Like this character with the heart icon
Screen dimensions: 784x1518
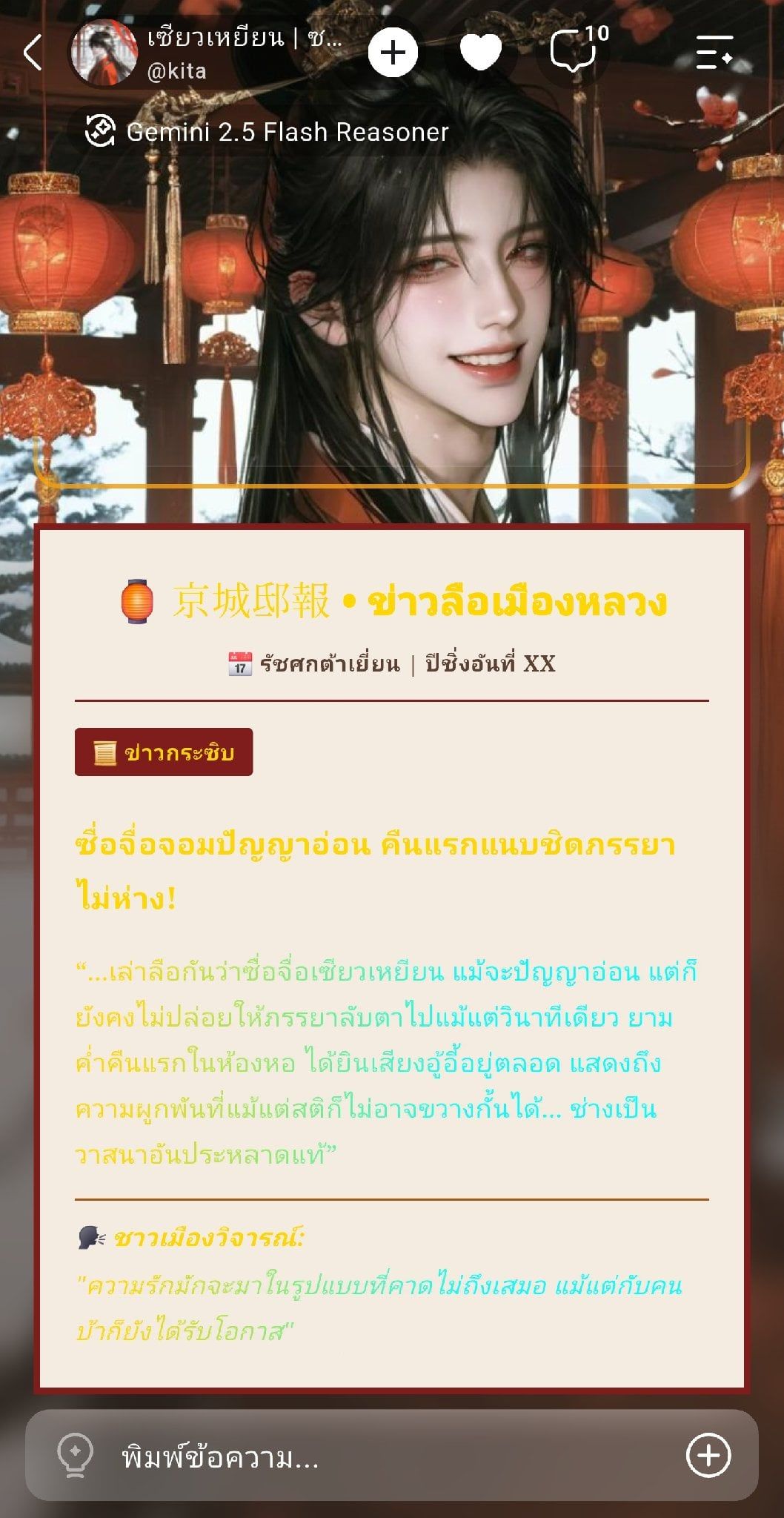(x=481, y=53)
